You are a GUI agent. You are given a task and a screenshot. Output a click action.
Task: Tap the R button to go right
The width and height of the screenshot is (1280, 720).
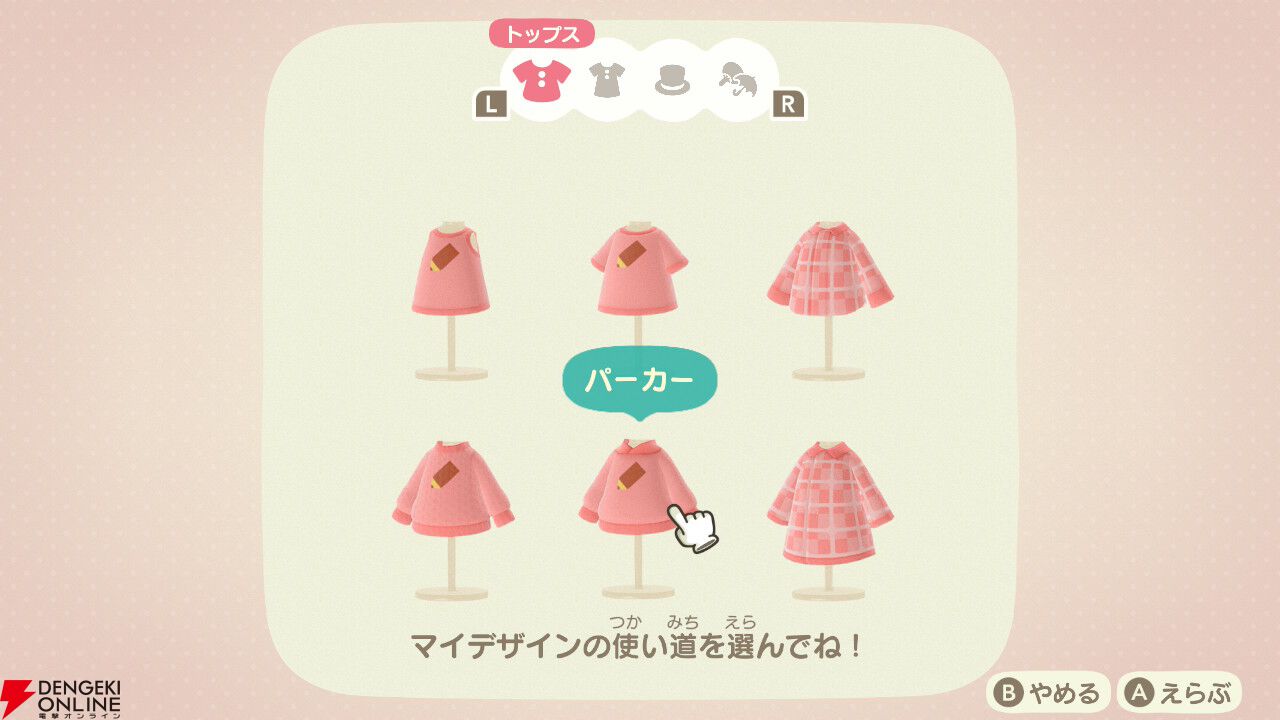point(788,104)
